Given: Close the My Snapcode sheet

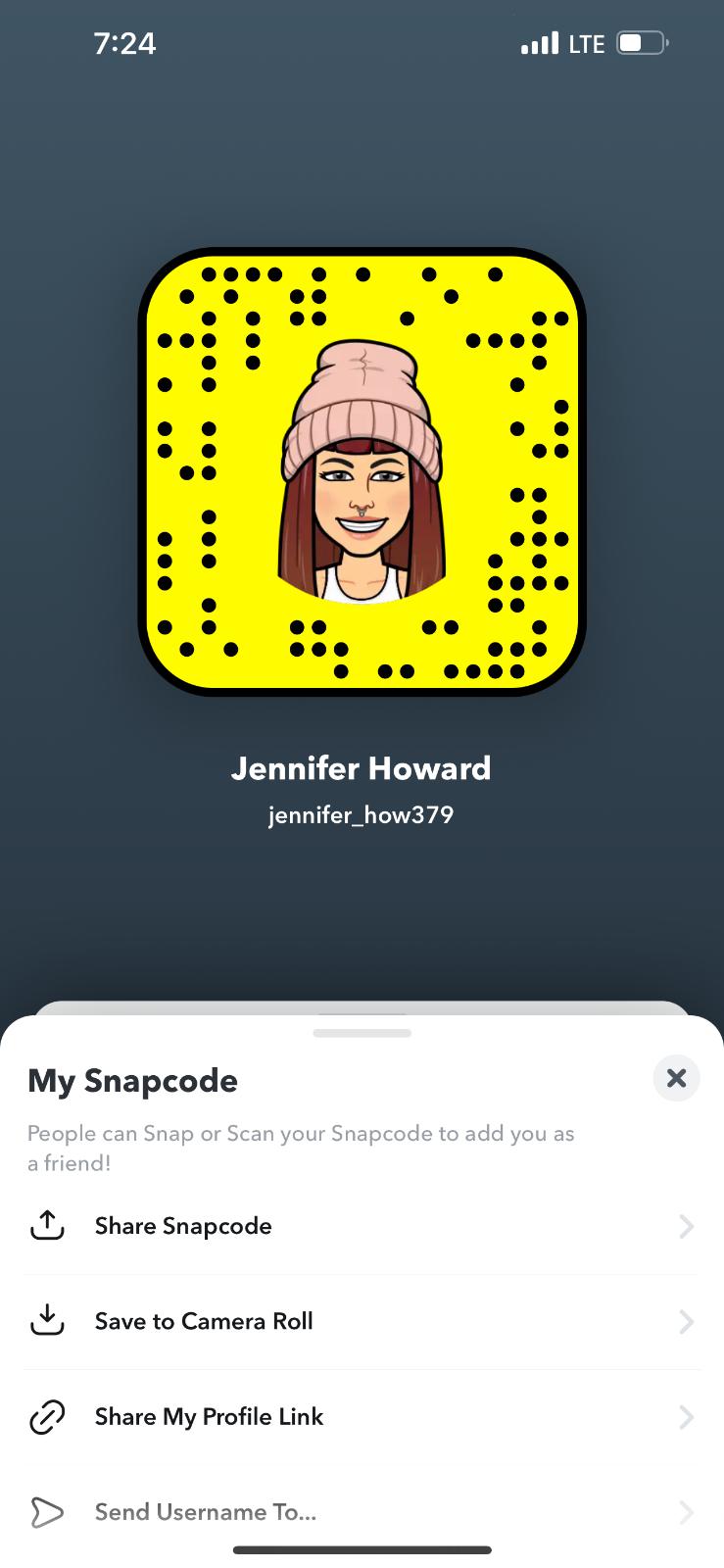Looking at the screenshot, I should pyautogui.click(x=676, y=1078).
